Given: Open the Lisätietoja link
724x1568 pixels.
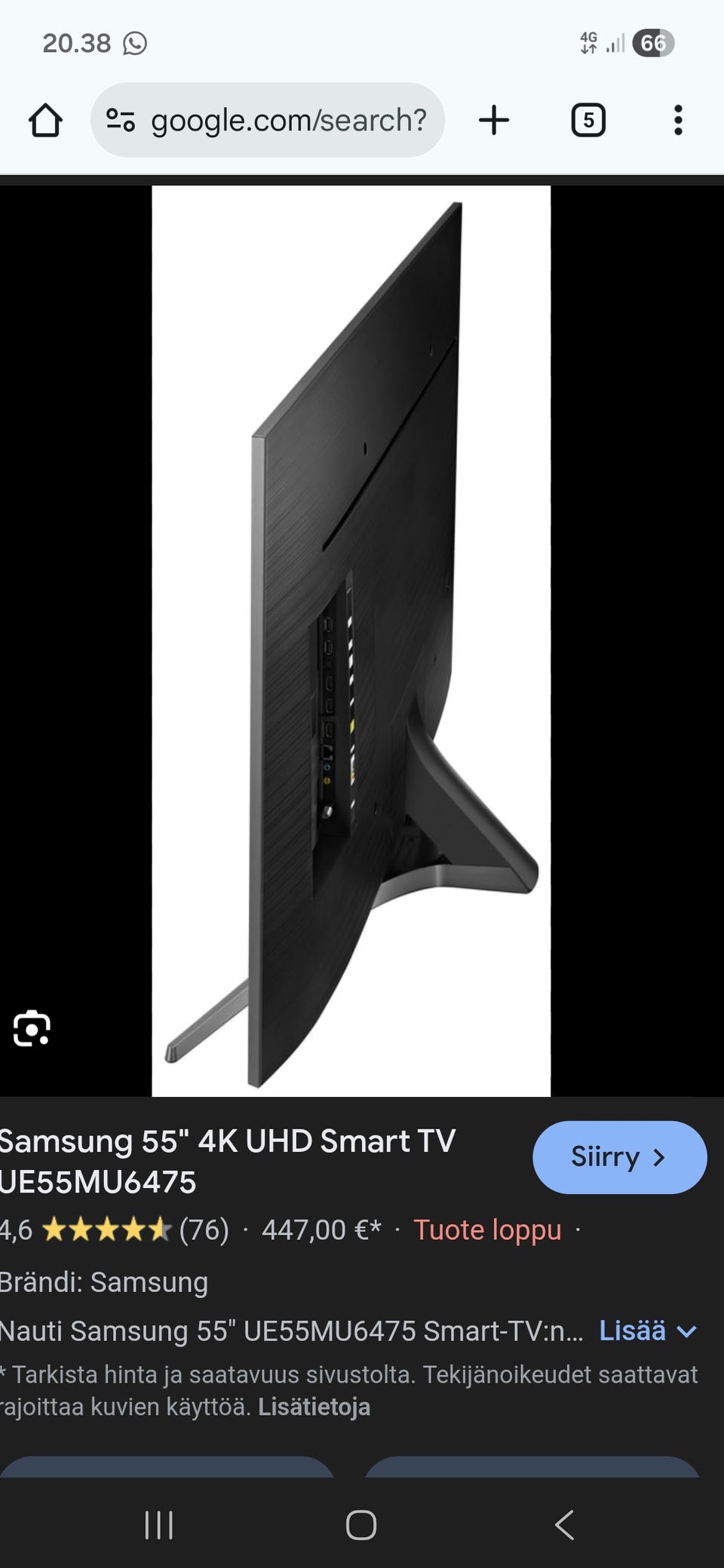Looking at the screenshot, I should tap(314, 1407).
